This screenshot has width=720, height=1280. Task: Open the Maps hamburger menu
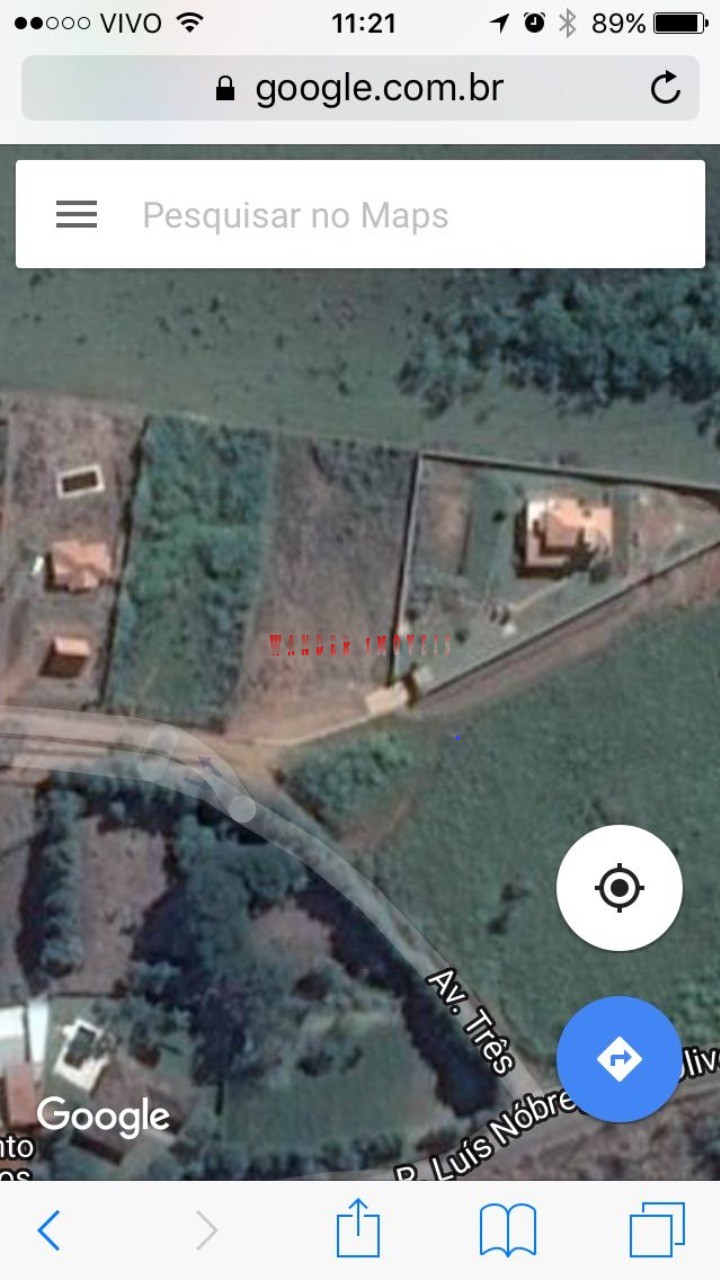[76, 214]
